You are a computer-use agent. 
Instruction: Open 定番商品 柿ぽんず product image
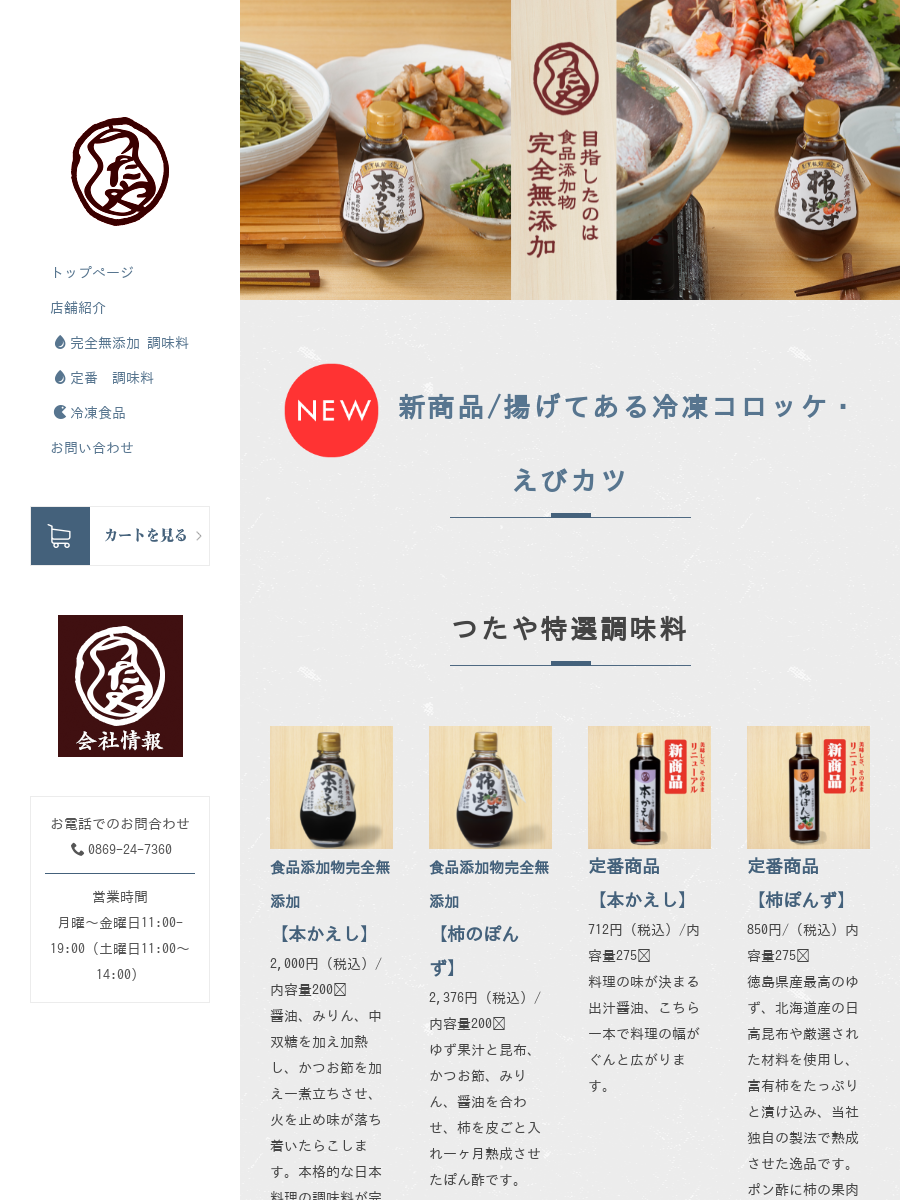(x=808, y=788)
